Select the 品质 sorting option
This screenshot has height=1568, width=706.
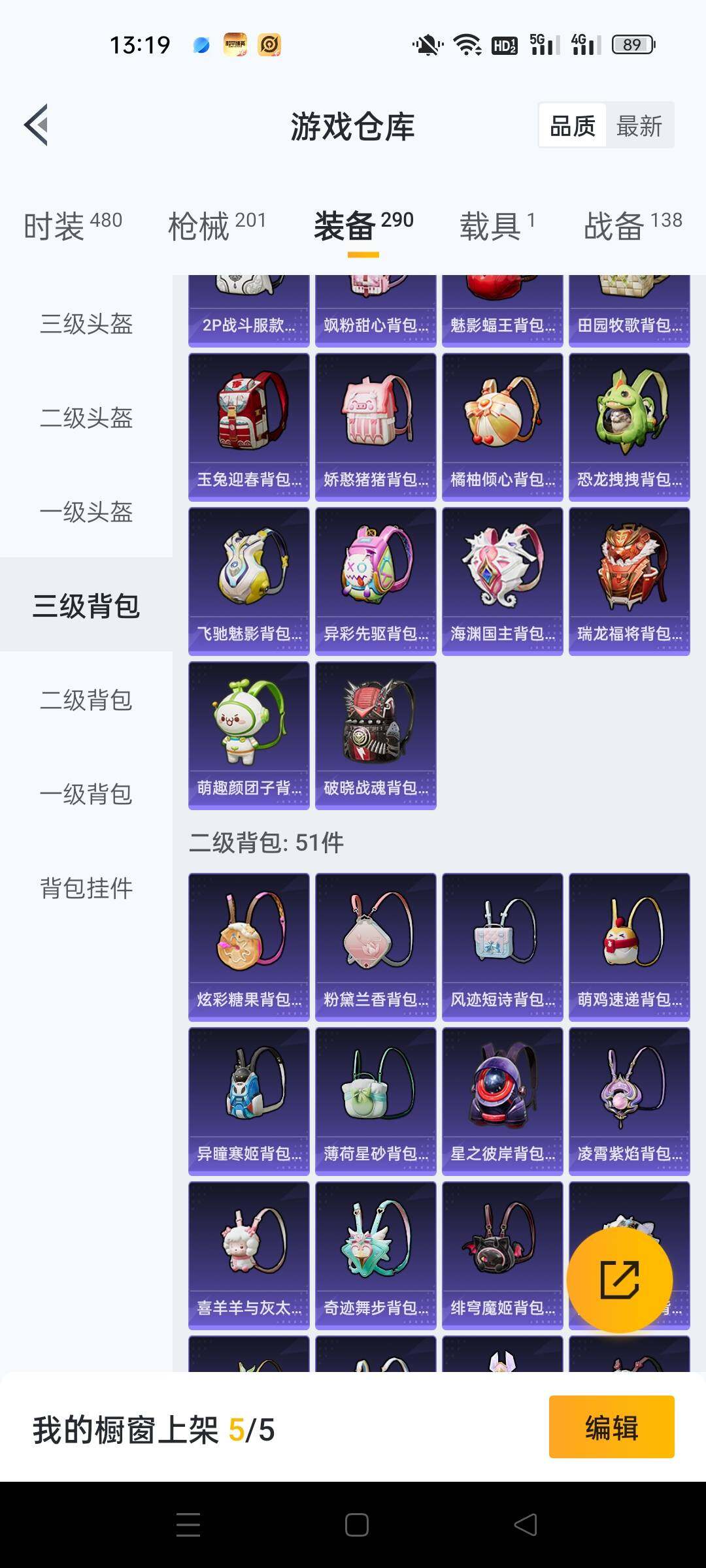tap(573, 125)
